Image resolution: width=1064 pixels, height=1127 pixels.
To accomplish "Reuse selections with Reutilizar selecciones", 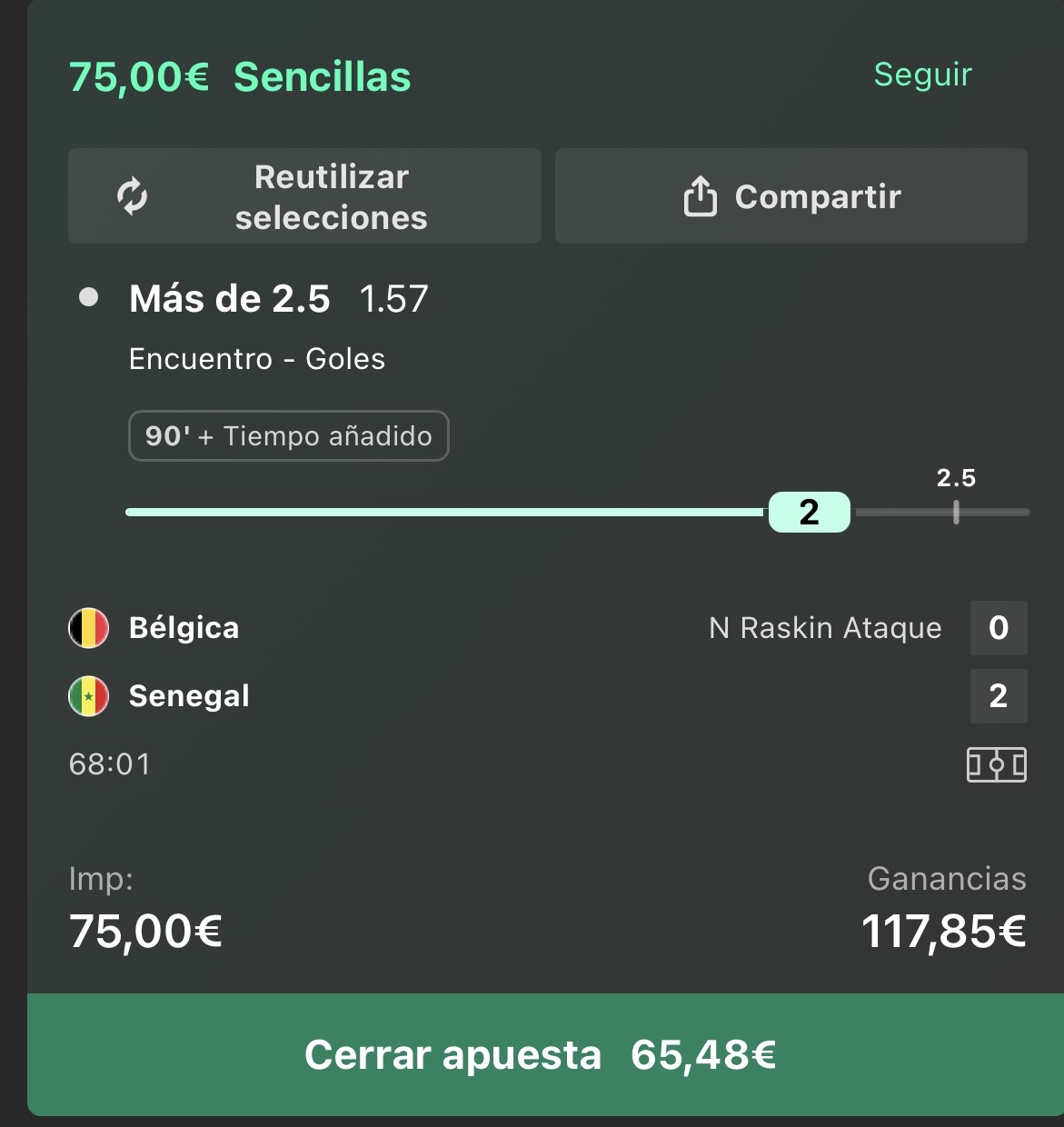I will (304, 196).
